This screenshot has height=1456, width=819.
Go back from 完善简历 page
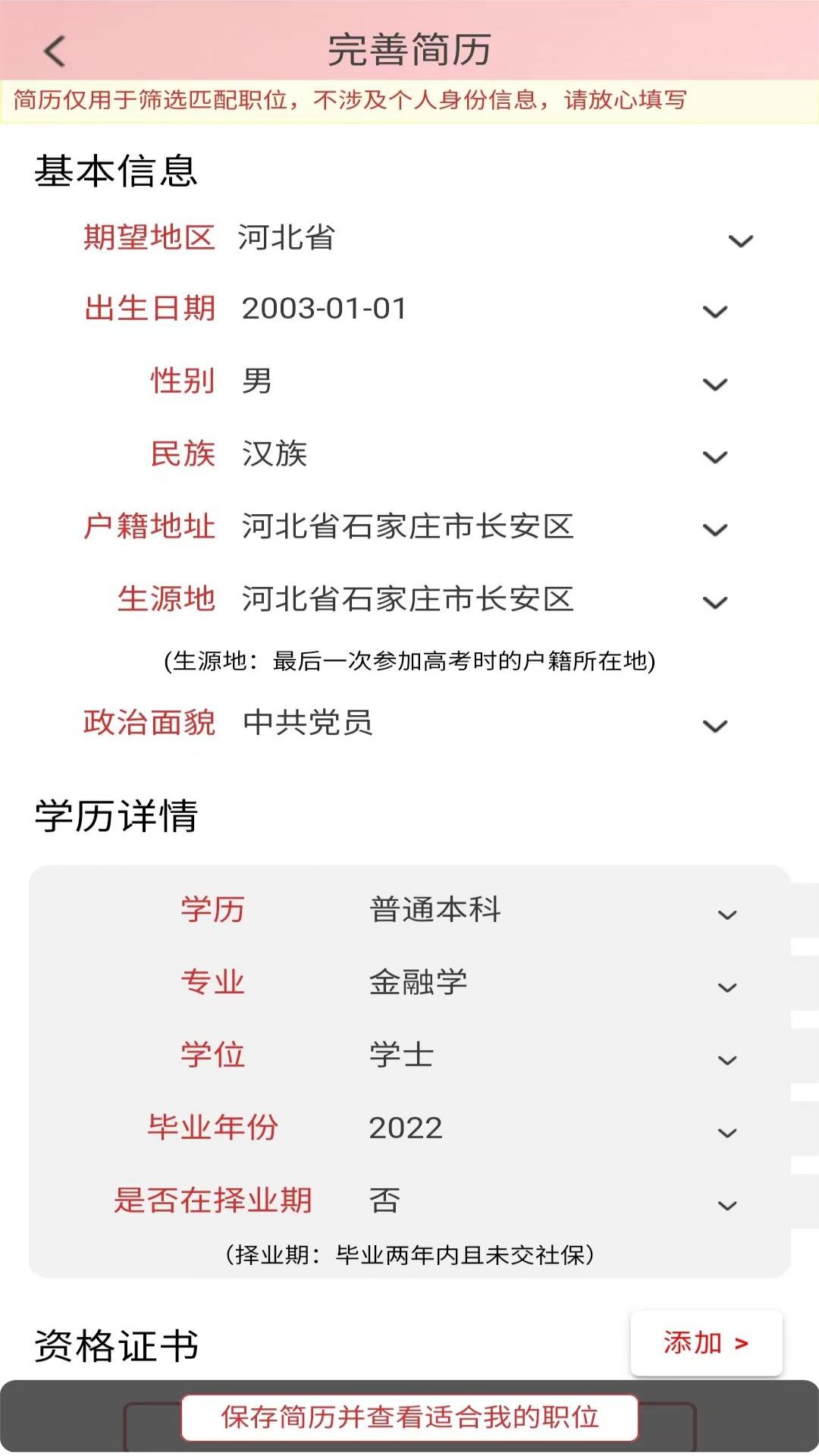click(55, 52)
